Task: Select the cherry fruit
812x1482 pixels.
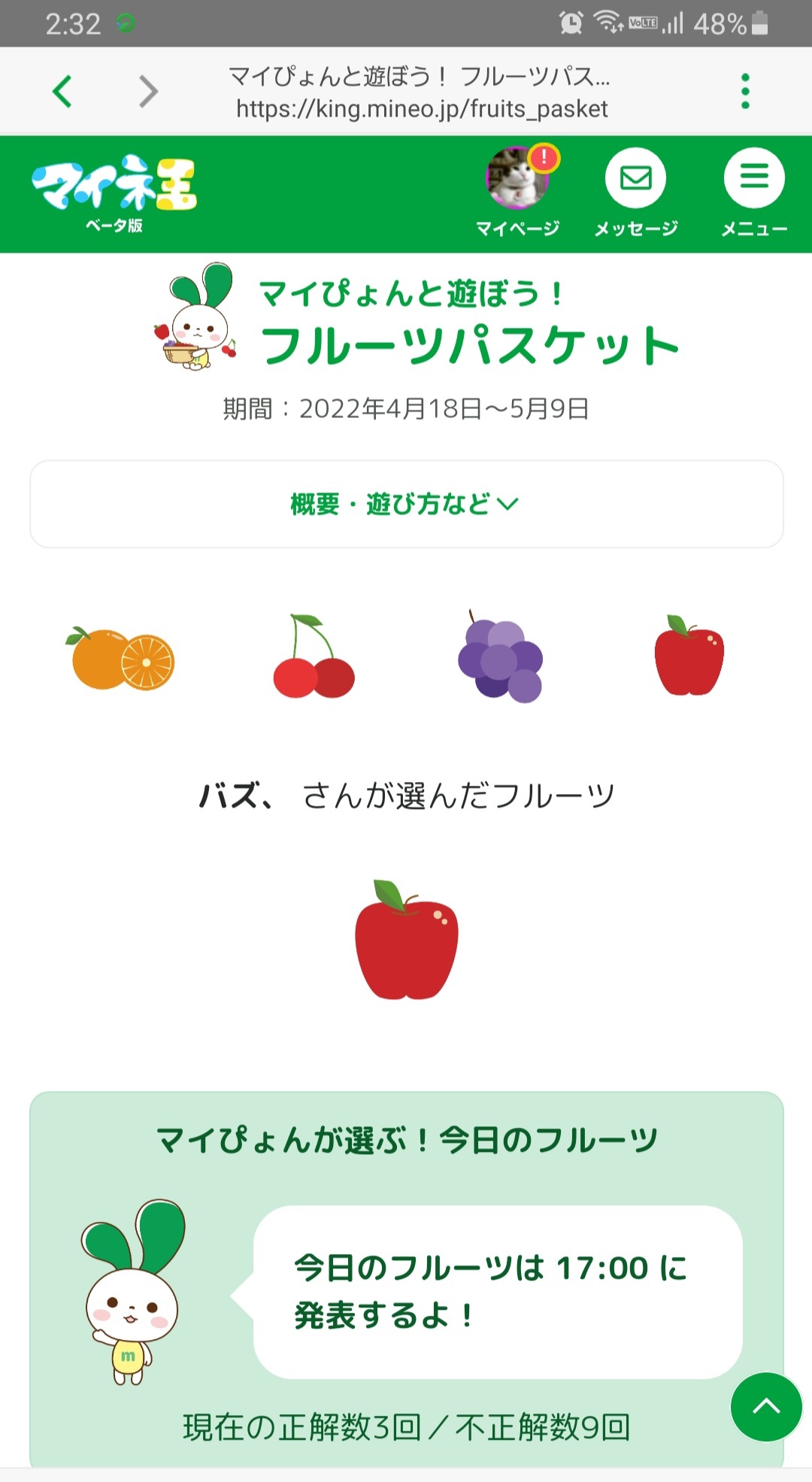Action: (x=313, y=657)
